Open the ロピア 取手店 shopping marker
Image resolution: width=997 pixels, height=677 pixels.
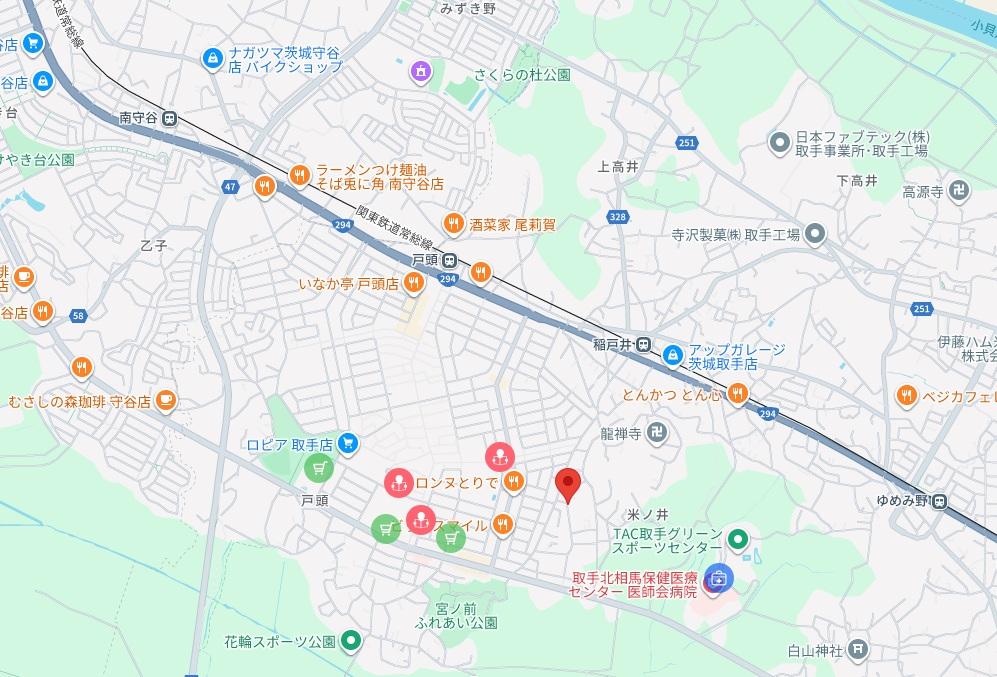tap(347, 442)
